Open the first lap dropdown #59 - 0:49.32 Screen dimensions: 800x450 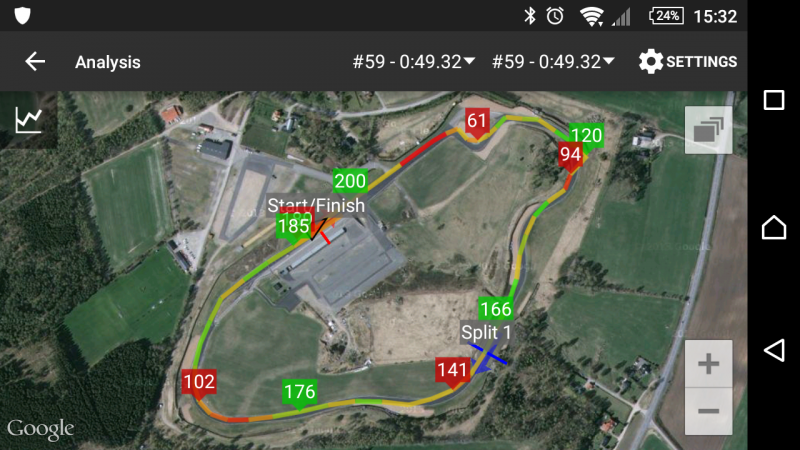click(x=413, y=62)
